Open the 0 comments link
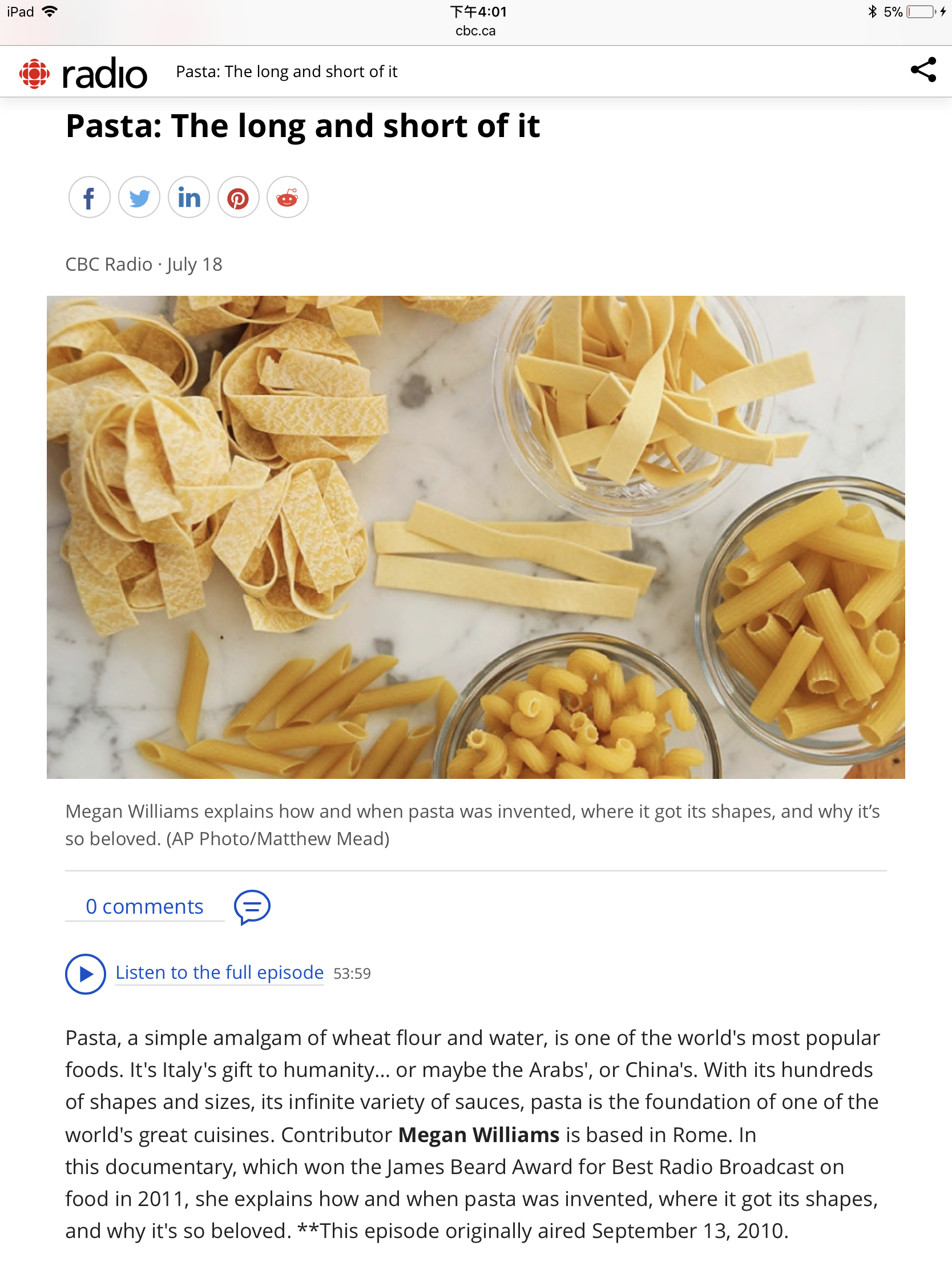Image resolution: width=952 pixels, height=1270 pixels. 144,907
